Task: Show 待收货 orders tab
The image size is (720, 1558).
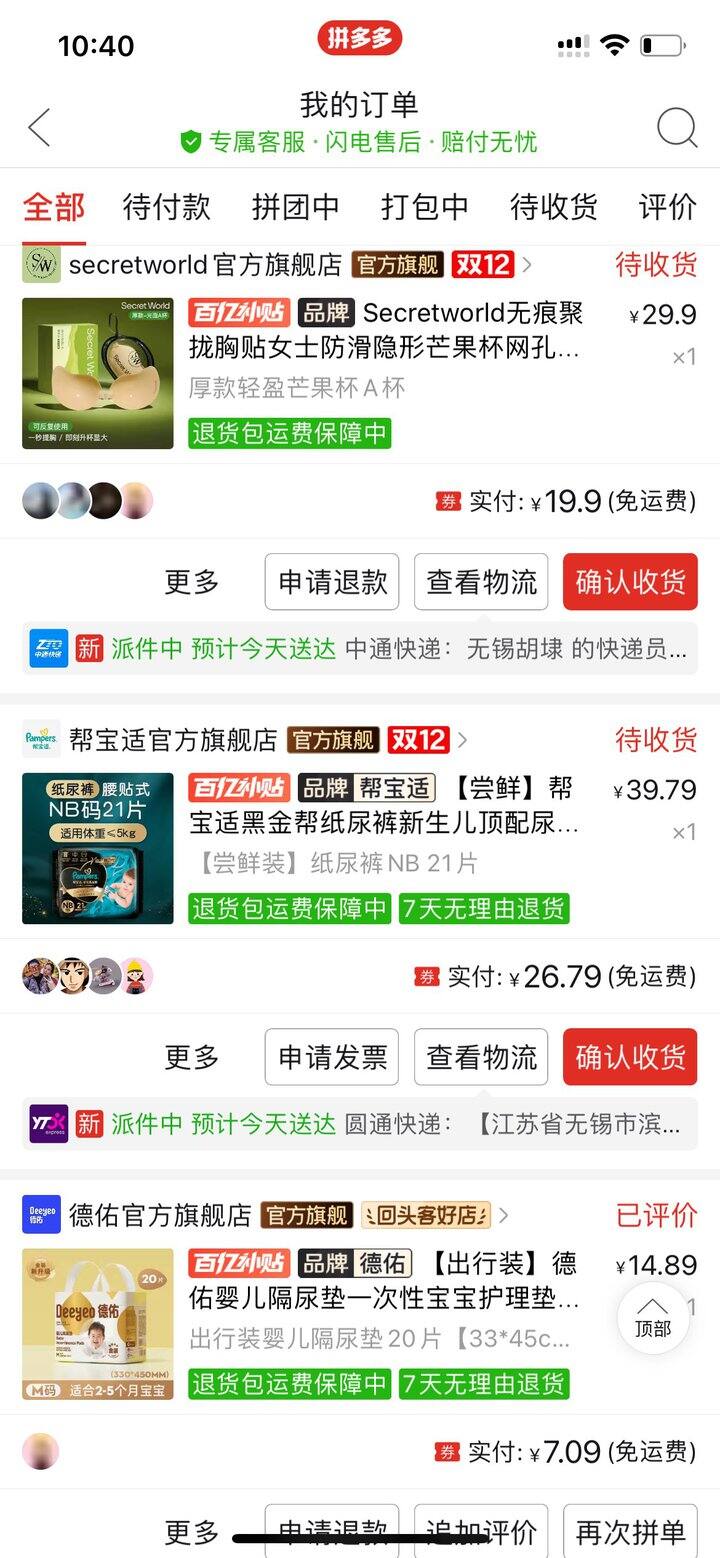Action: tap(553, 207)
